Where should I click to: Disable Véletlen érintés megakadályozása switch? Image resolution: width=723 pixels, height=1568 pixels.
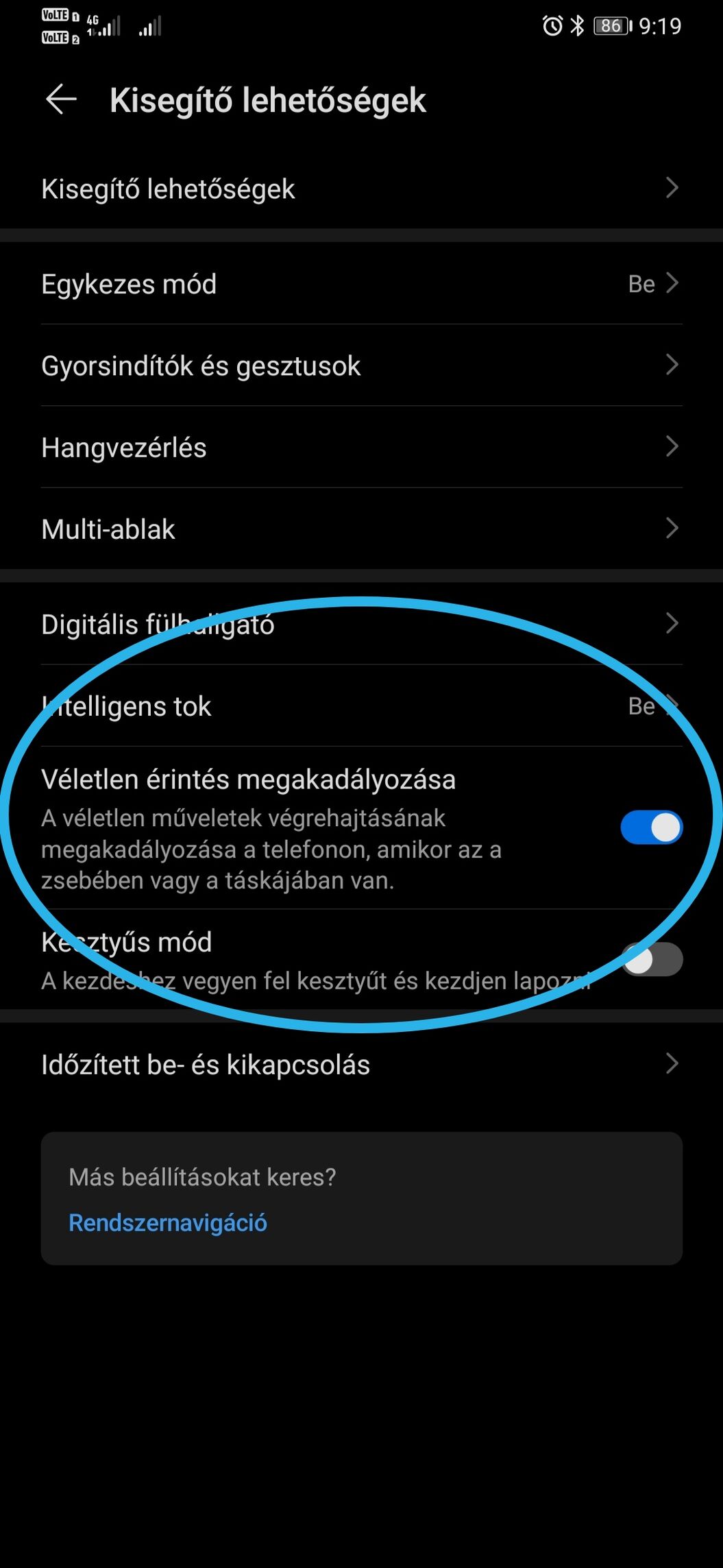[x=651, y=828]
